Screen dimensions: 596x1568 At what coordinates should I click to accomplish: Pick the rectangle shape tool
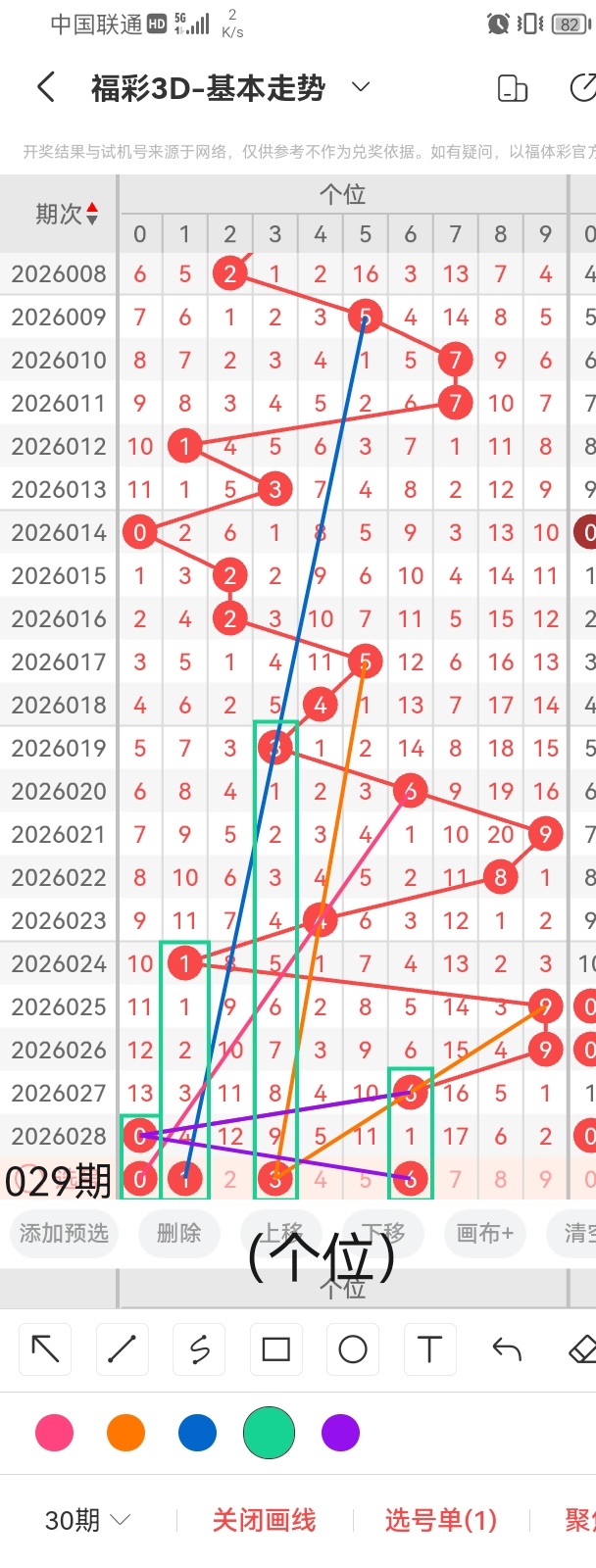click(275, 1349)
